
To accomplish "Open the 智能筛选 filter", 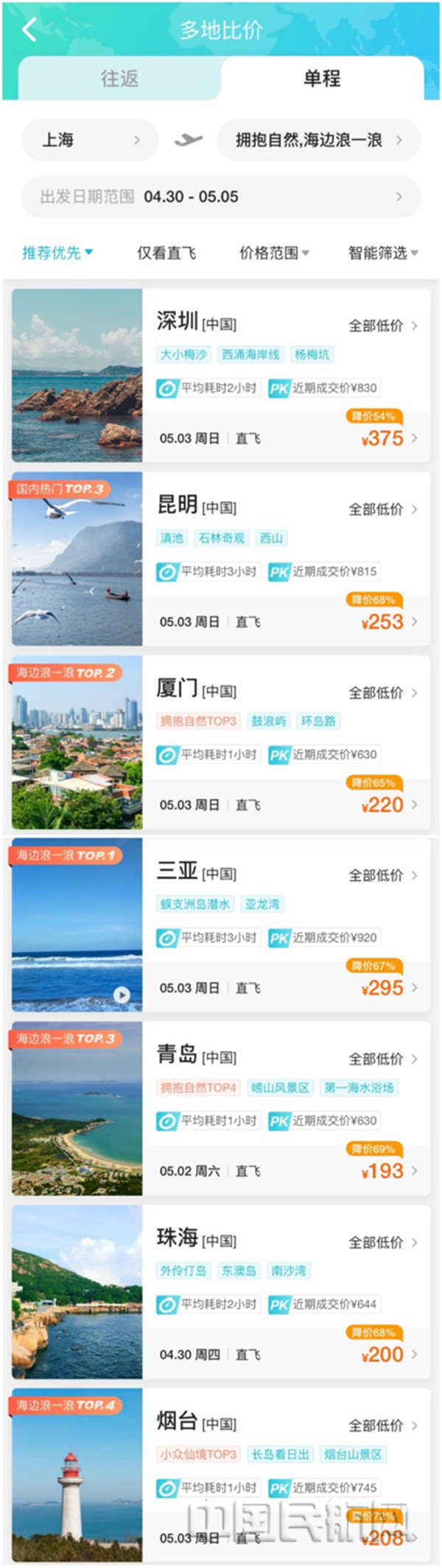I will [382, 253].
